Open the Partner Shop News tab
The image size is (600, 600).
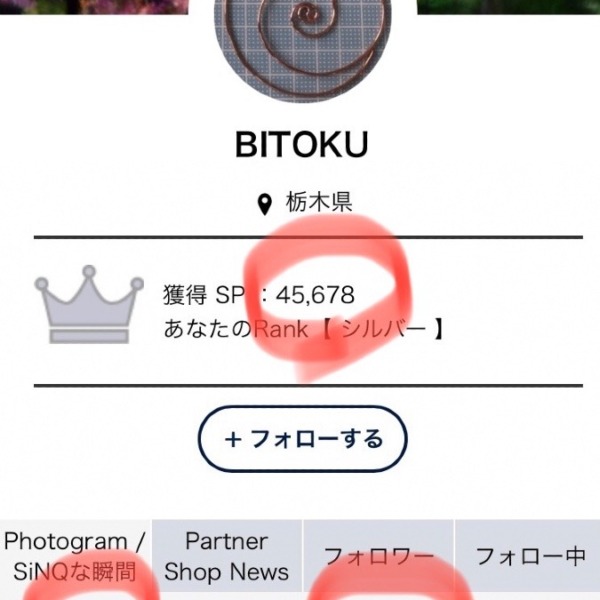(227, 557)
